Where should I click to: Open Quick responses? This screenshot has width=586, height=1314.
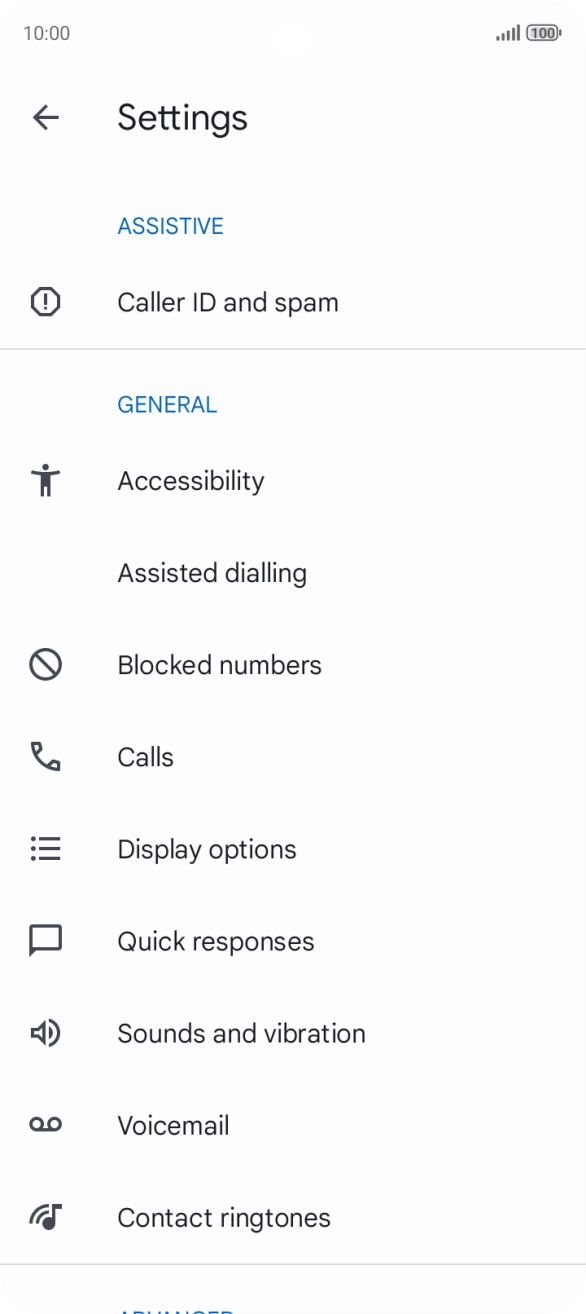point(293,941)
